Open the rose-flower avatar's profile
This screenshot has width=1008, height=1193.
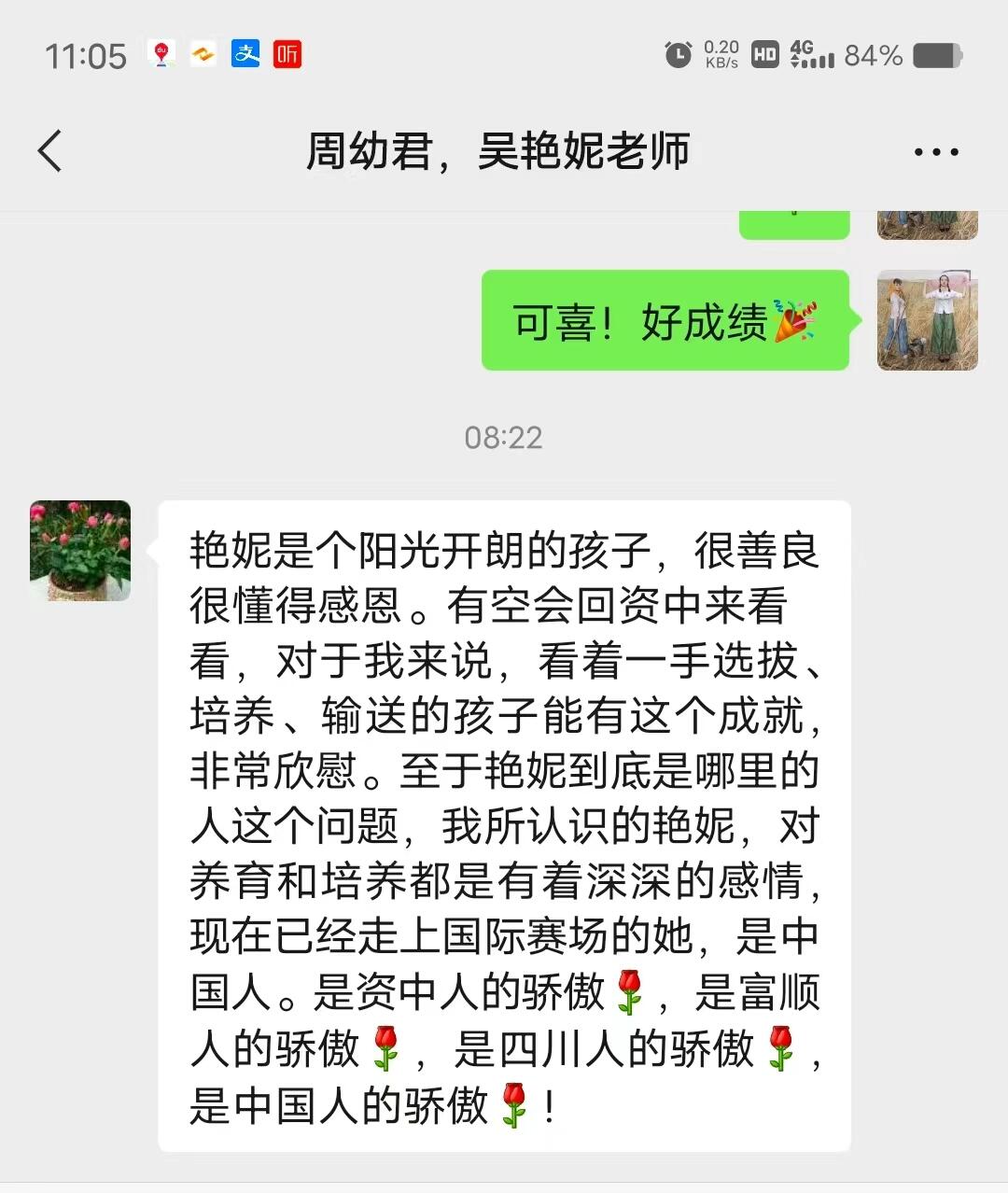click(80, 551)
